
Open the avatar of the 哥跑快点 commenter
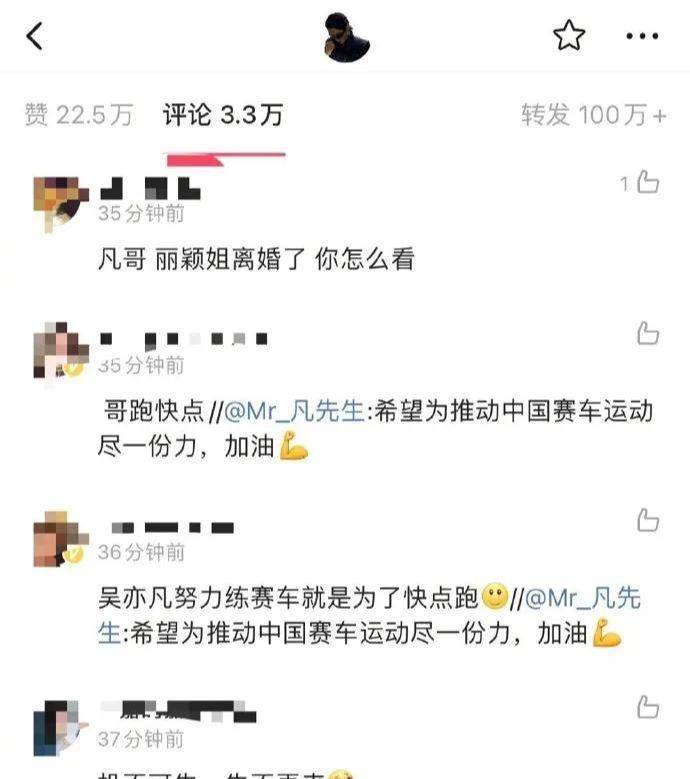tap(60, 350)
